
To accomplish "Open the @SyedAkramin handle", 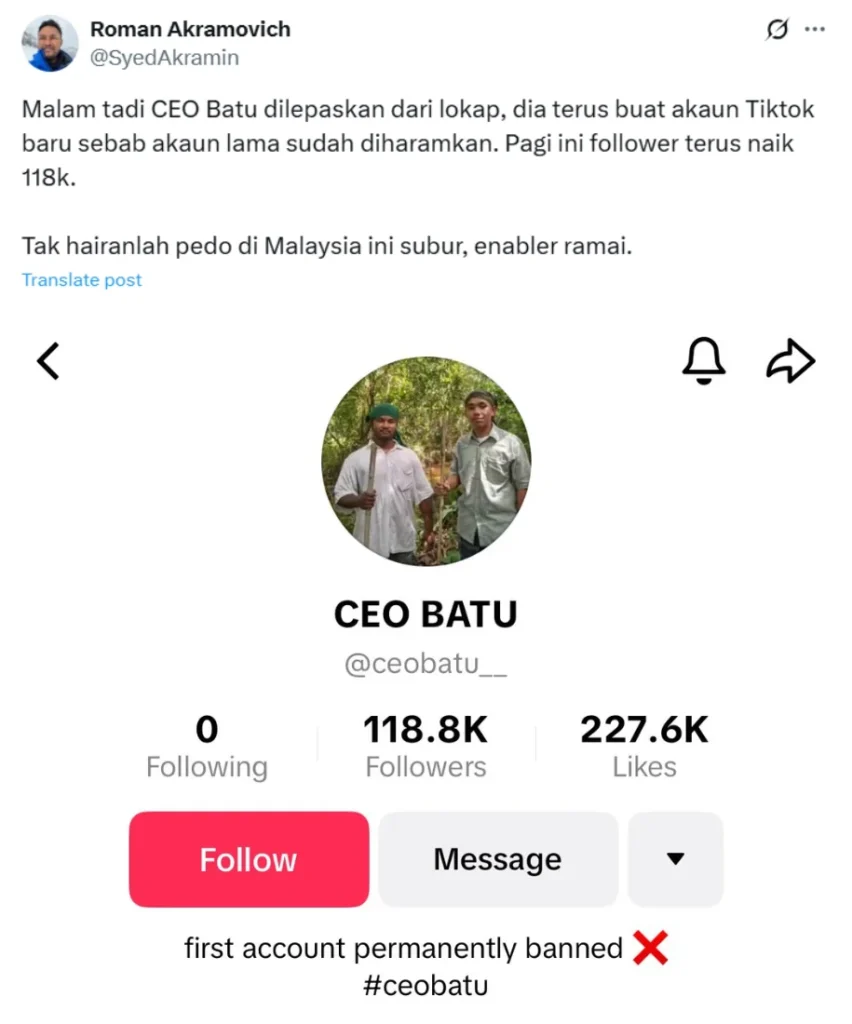I will (165, 58).
